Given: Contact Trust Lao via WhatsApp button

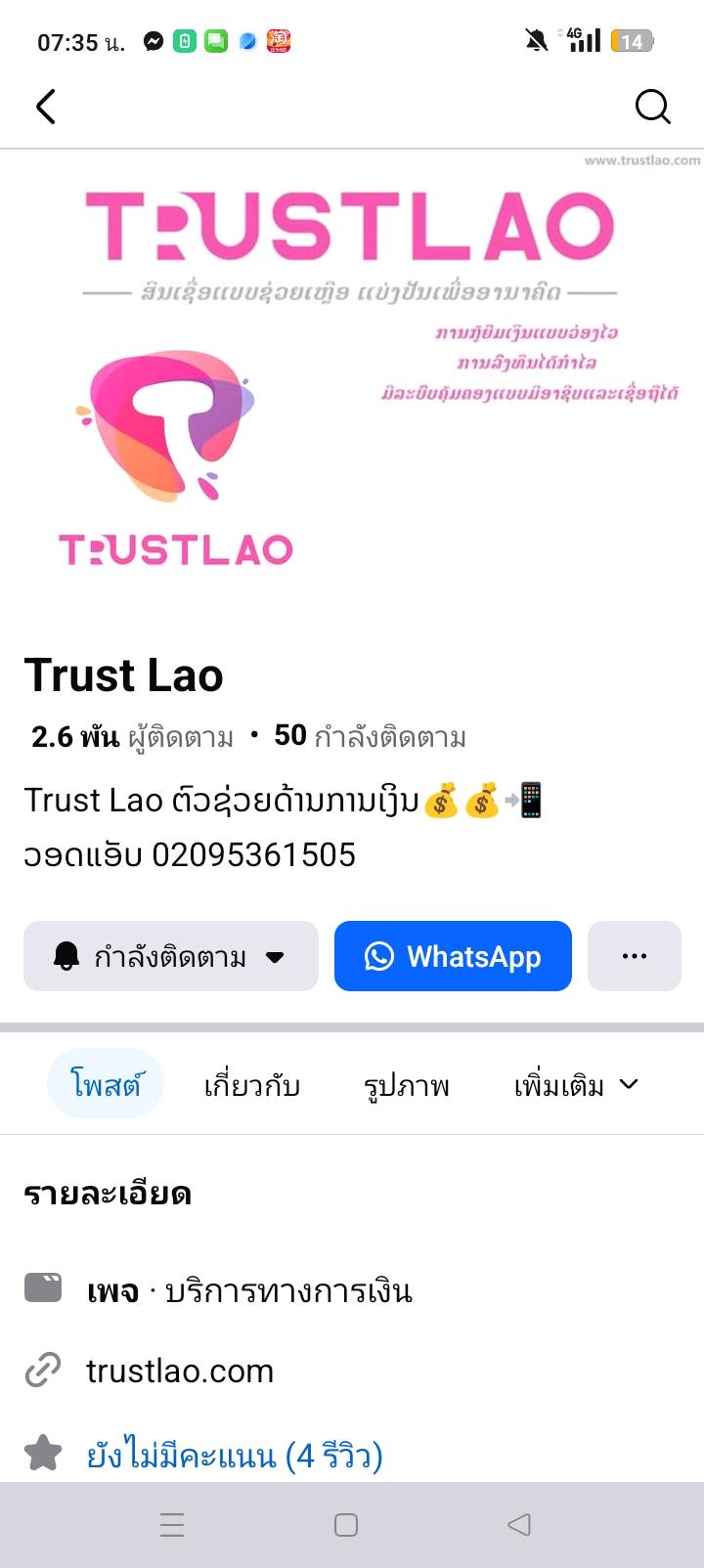Looking at the screenshot, I should pyautogui.click(x=453, y=956).
